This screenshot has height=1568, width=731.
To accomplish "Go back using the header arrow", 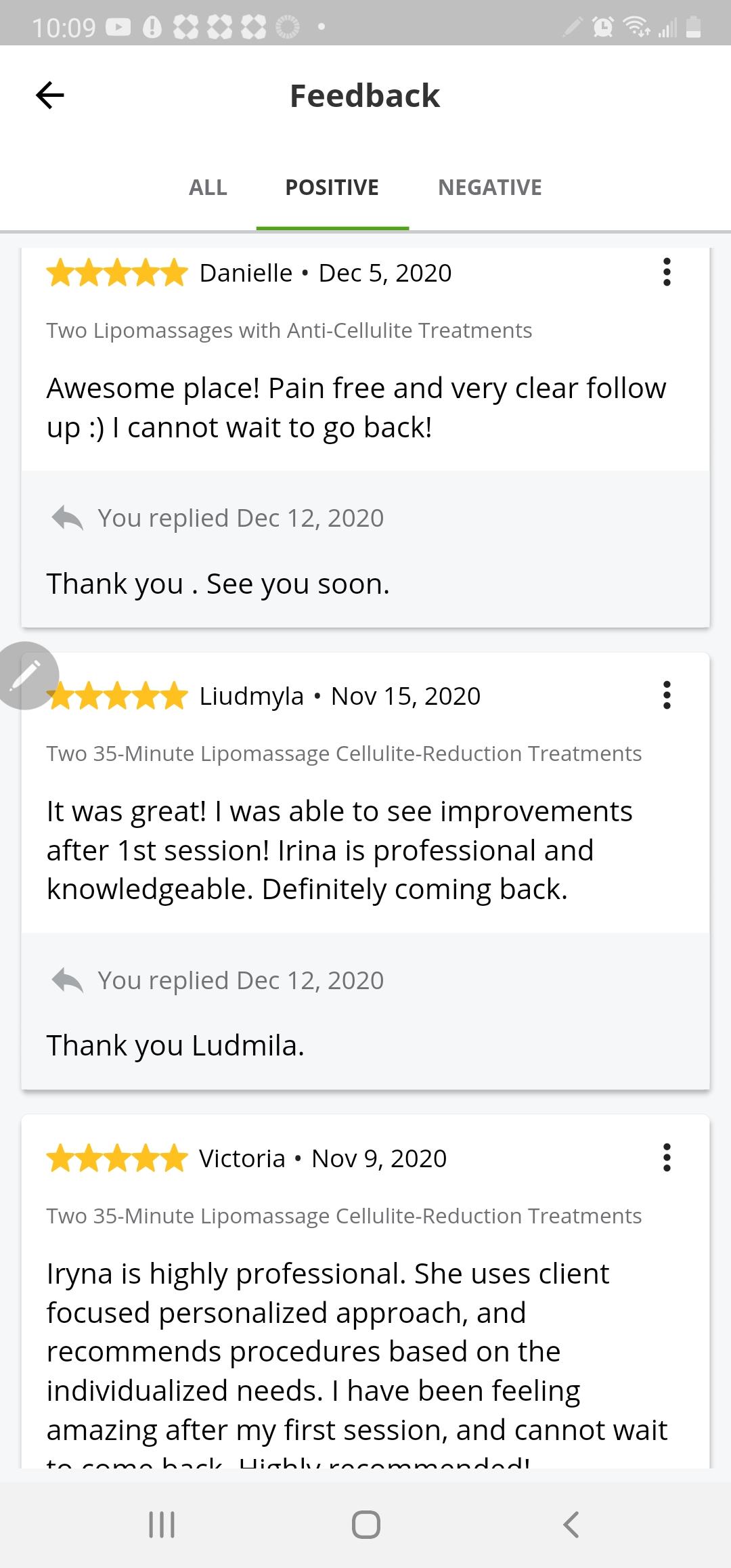I will tap(50, 95).
